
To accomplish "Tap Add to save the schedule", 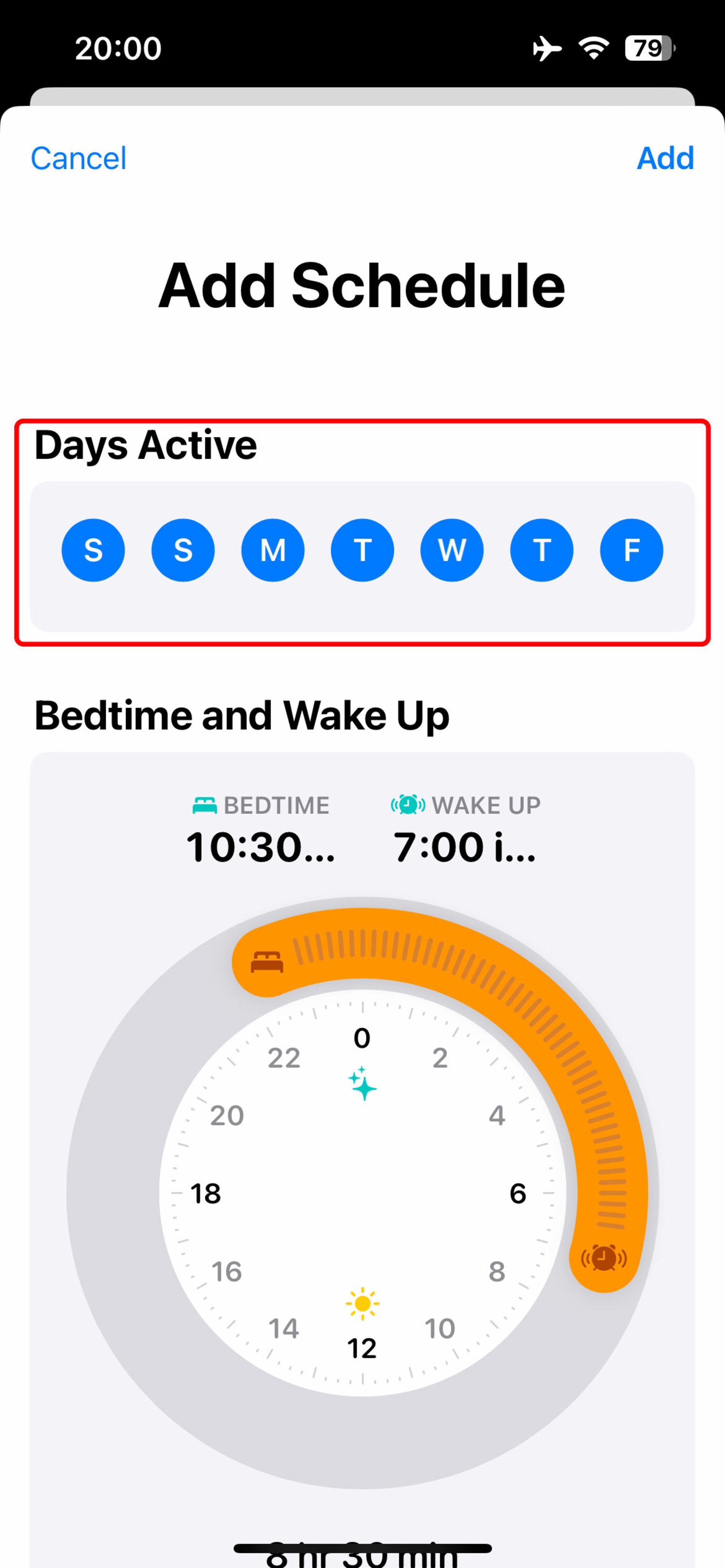I will [665, 158].
